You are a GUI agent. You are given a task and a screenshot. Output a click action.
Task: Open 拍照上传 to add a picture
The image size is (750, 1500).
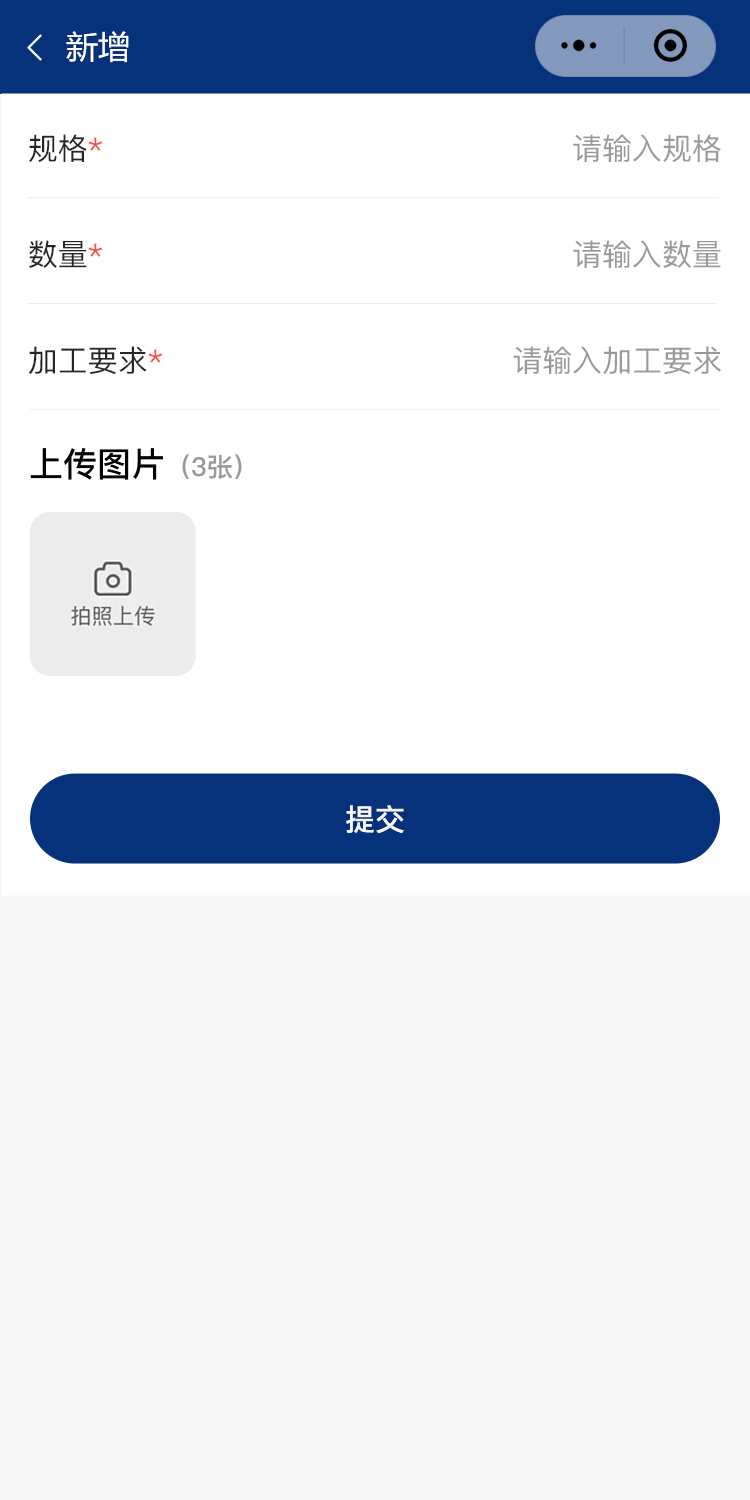click(x=113, y=594)
